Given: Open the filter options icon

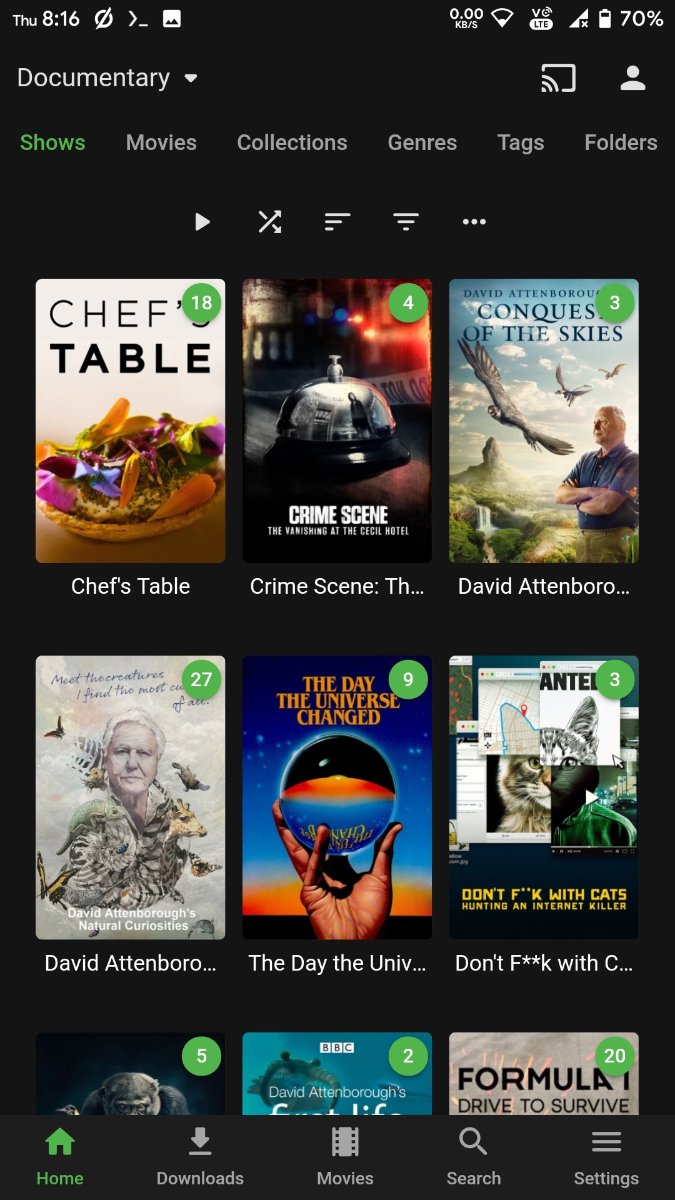Looking at the screenshot, I should point(405,222).
